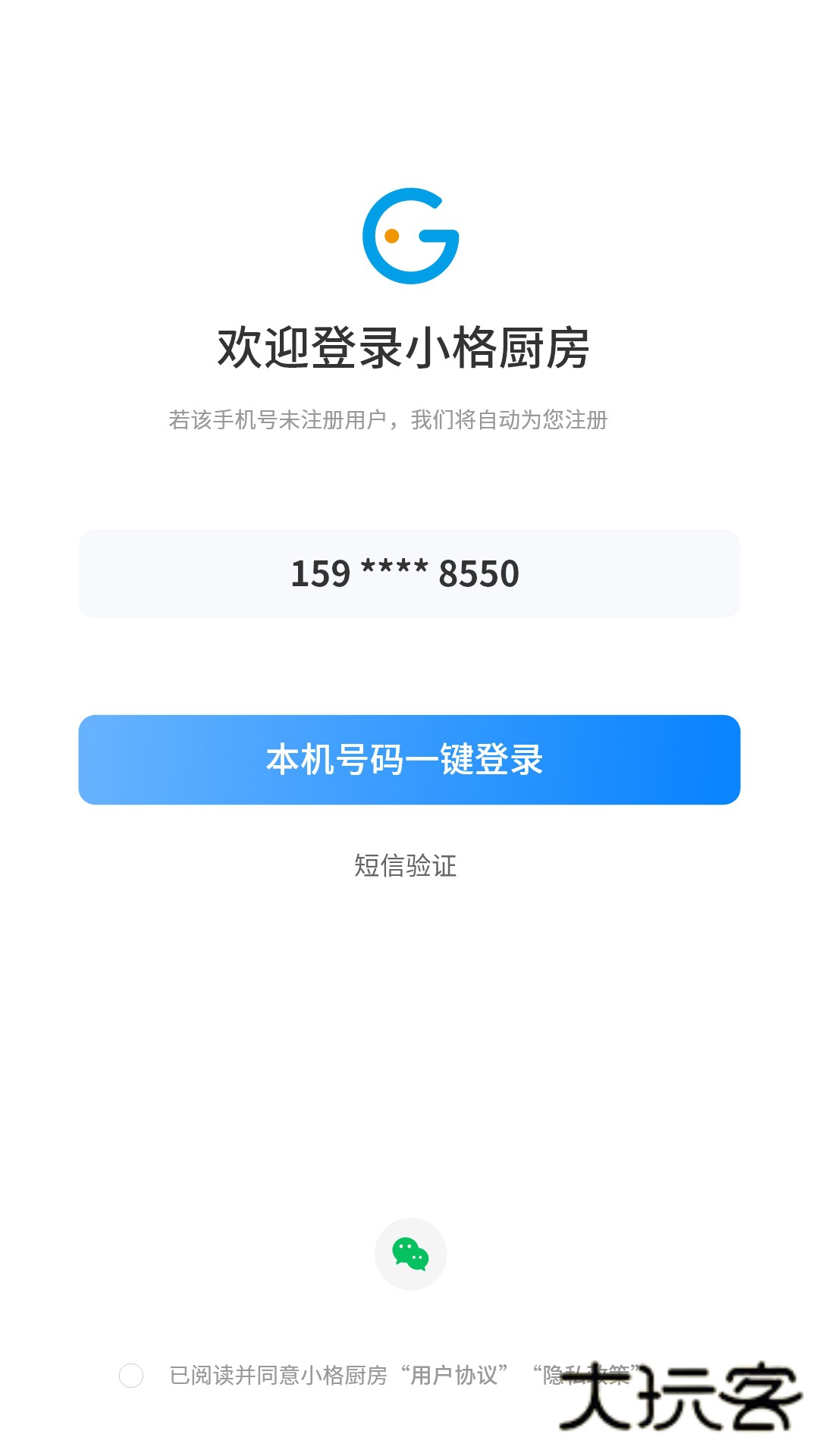Click the logo above 欢迎登录小格厨房
This screenshot has height=1456, width=819.
pyautogui.click(x=409, y=237)
